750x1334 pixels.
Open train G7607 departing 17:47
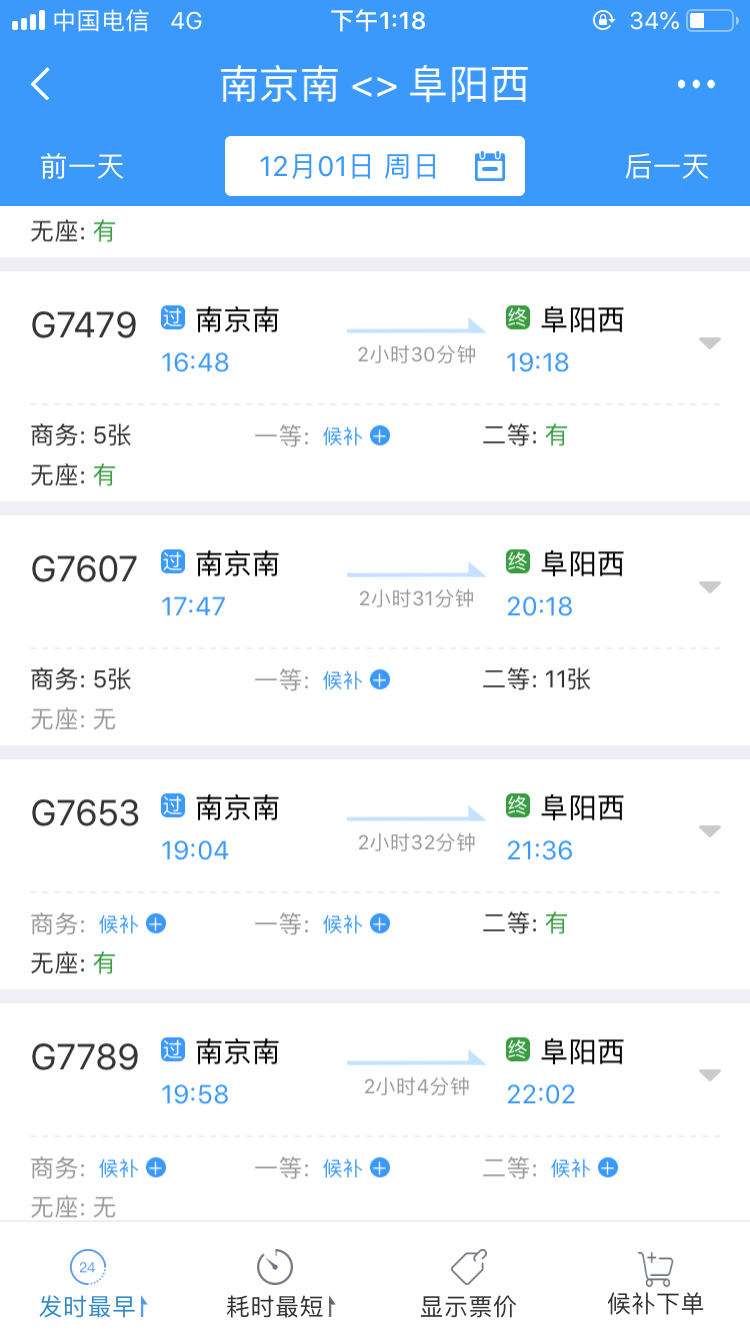(375, 630)
